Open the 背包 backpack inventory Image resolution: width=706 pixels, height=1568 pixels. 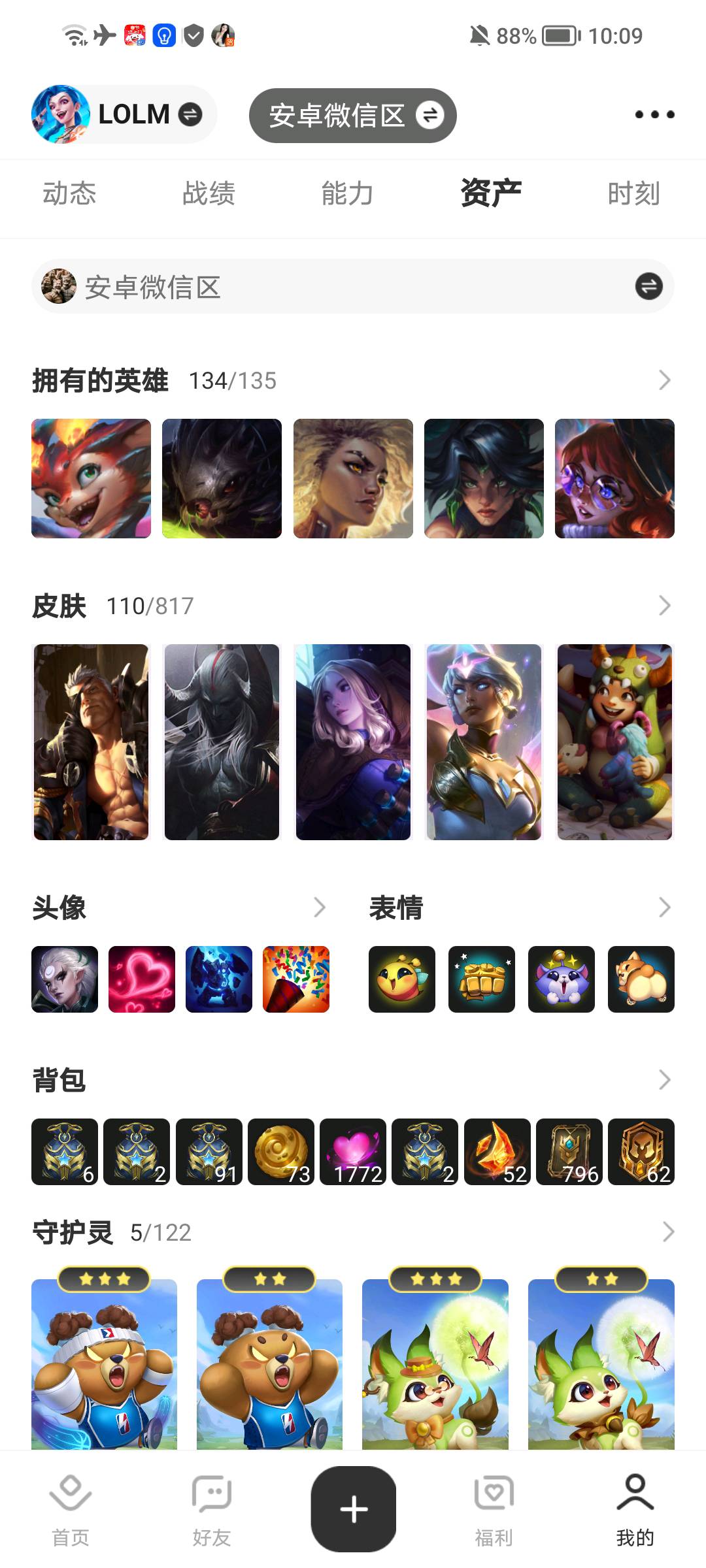(664, 1080)
